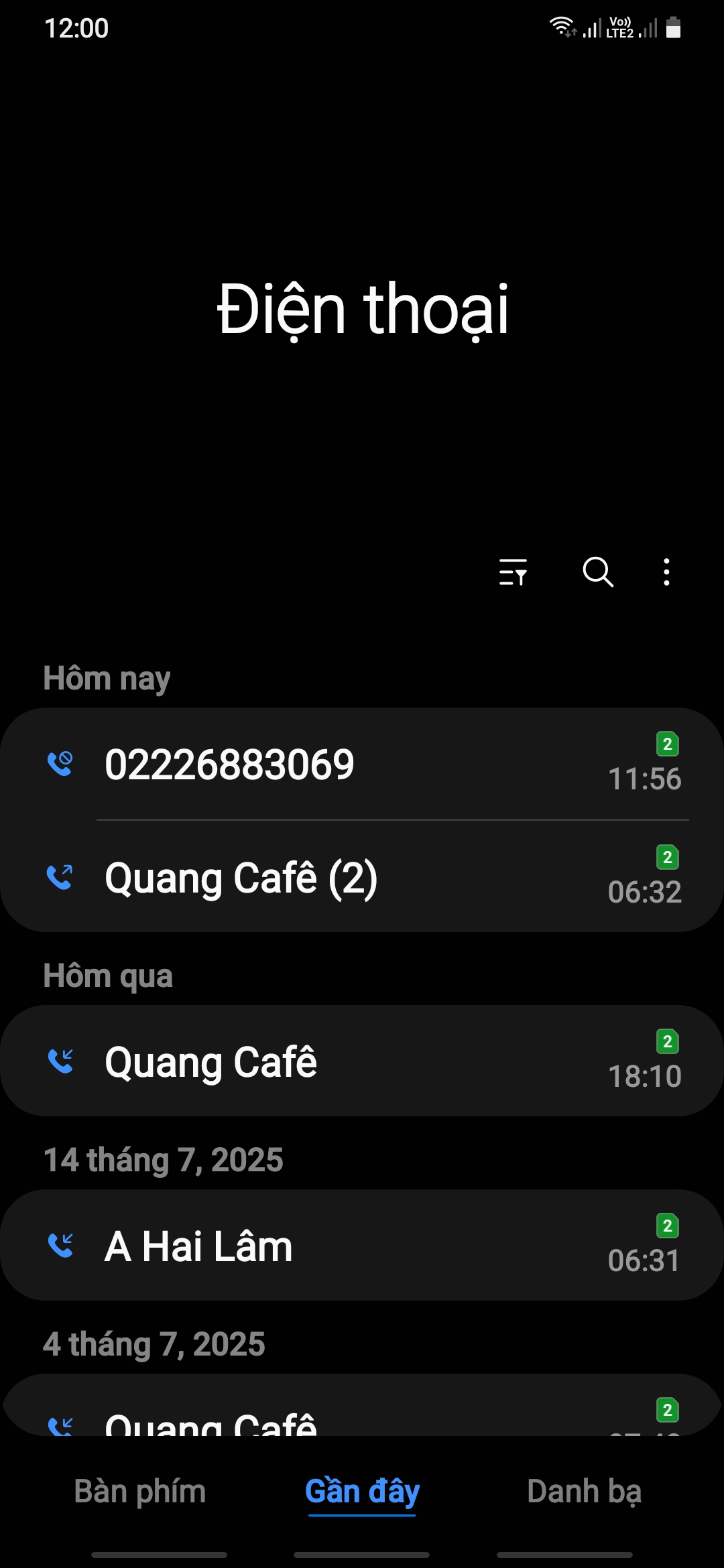Go to the Danh bạ tab

pos(584,1492)
